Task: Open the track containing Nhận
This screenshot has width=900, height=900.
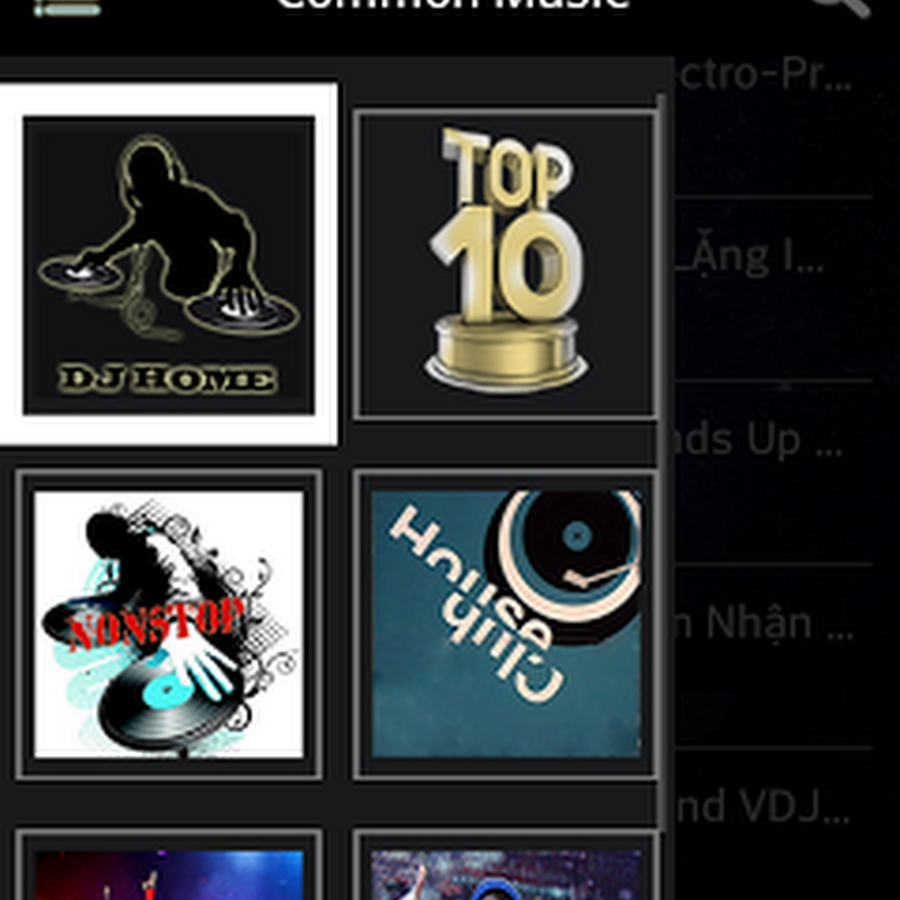Action: [770, 624]
